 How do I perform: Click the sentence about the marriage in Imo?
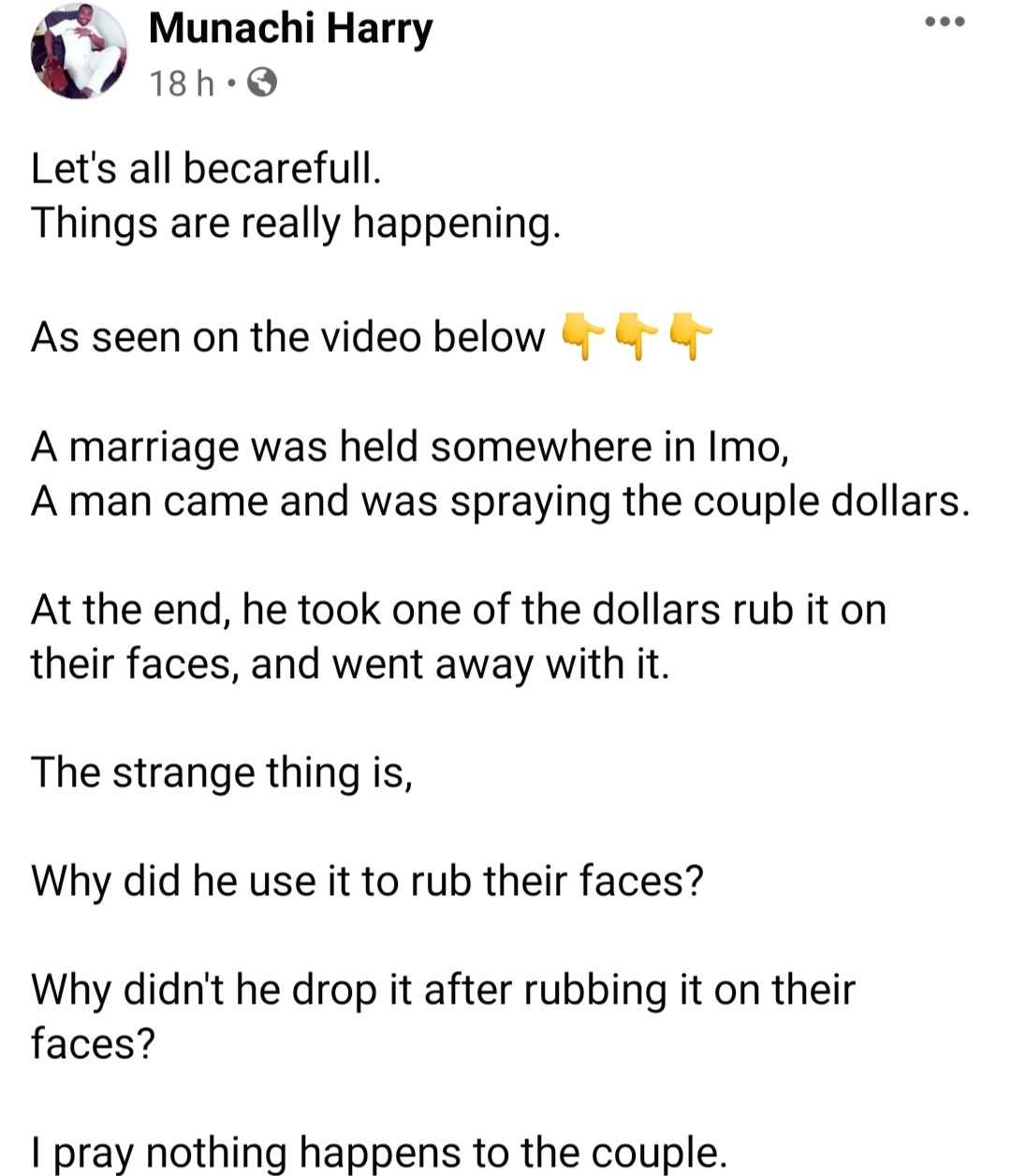point(410,446)
